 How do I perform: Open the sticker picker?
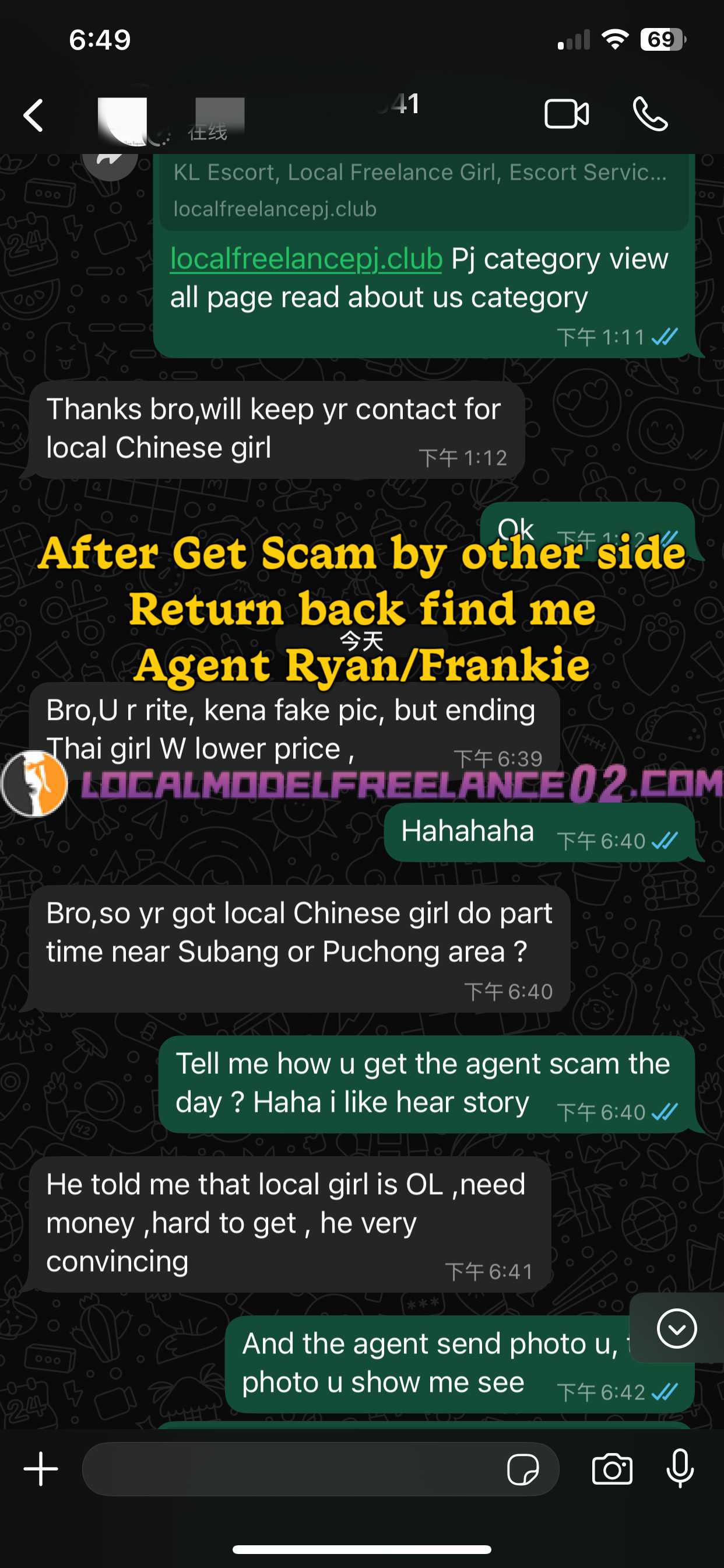[523, 1470]
